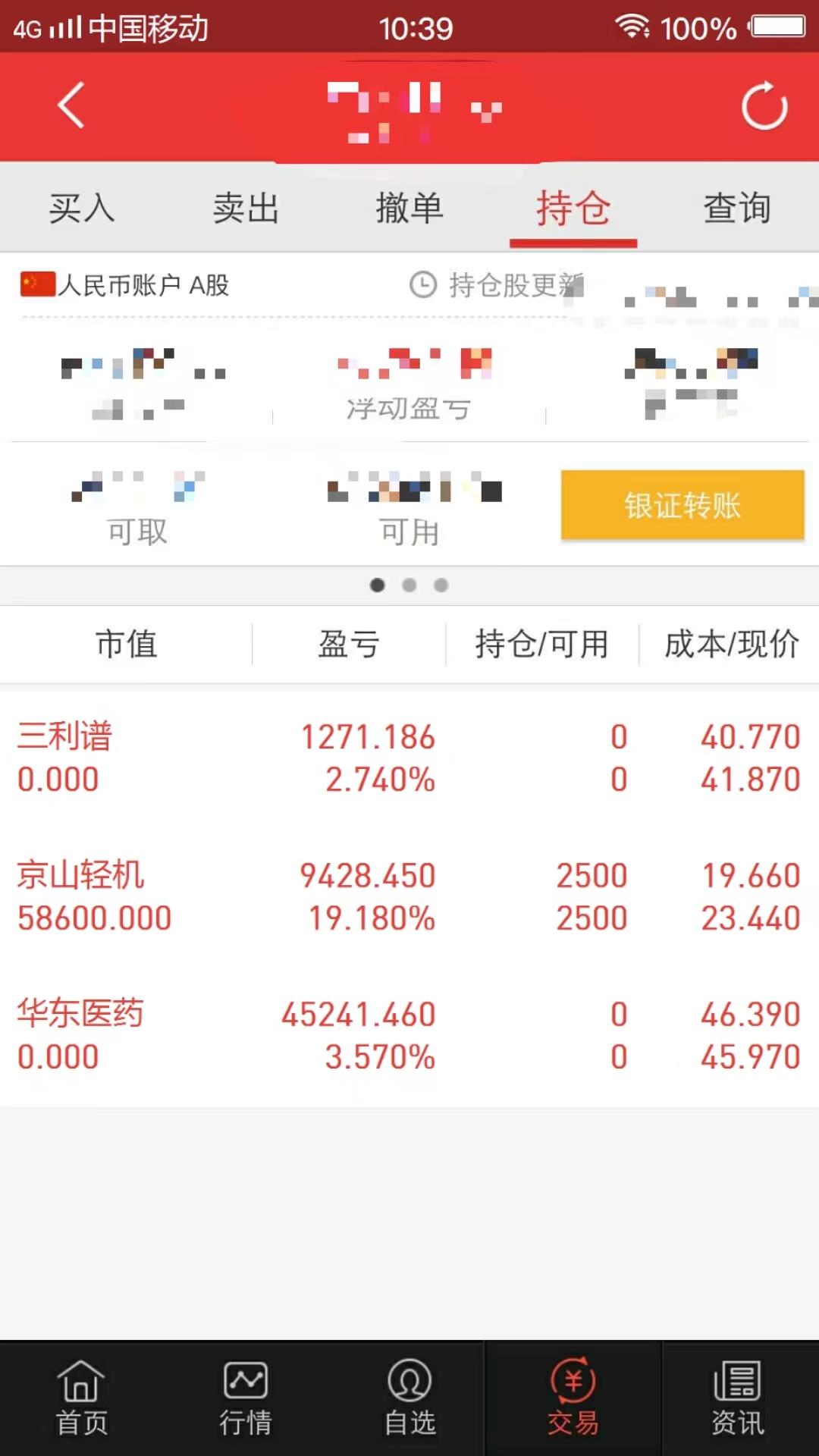The height and width of the screenshot is (1456, 819).
Task: Tap the 银证转账 button
Action: click(682, 505)
